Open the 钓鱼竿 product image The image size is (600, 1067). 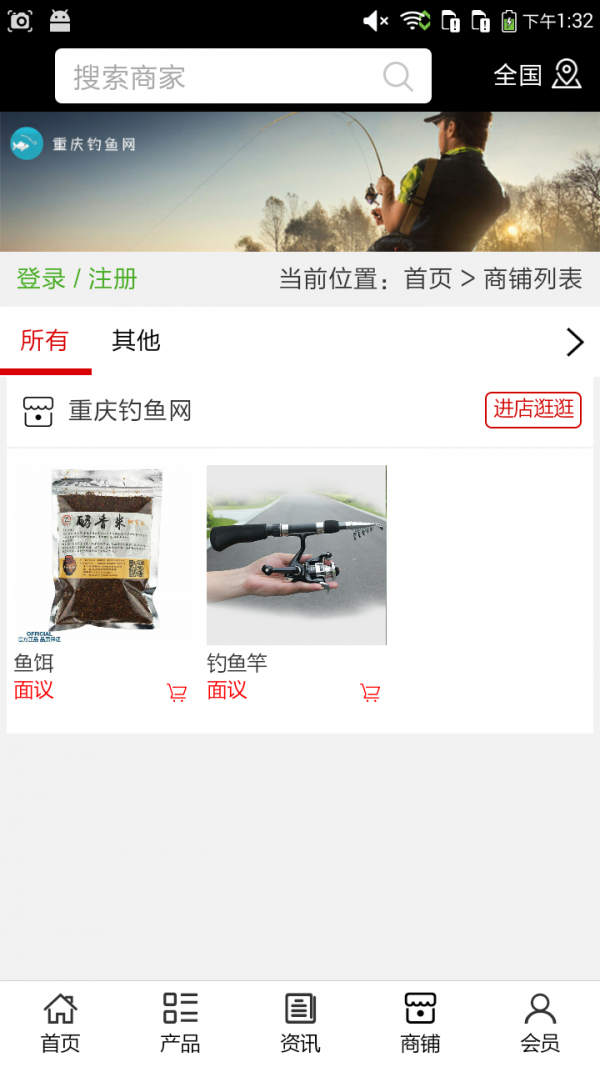coord(296,555)
